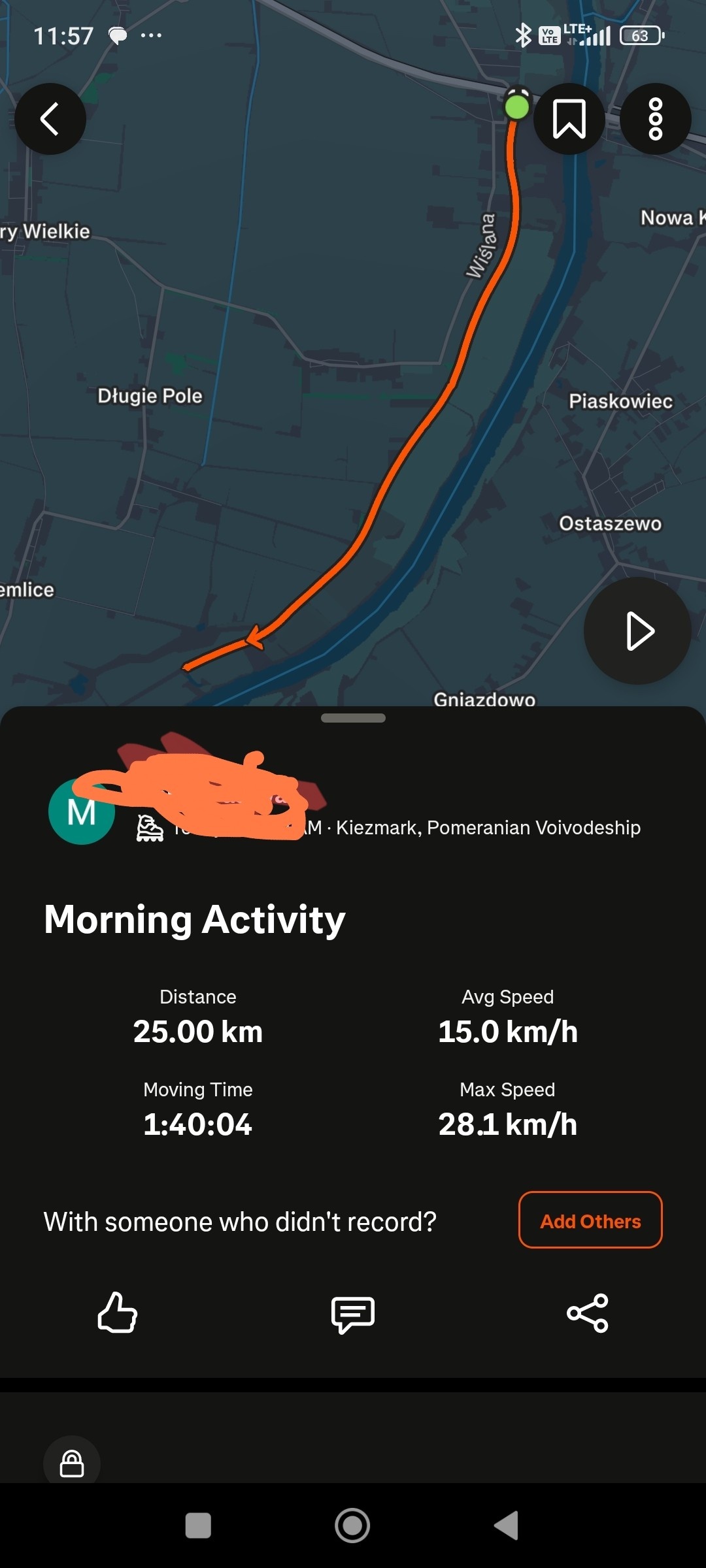Bookmark this activity route
706x1568 pixels.
point(569,119)
